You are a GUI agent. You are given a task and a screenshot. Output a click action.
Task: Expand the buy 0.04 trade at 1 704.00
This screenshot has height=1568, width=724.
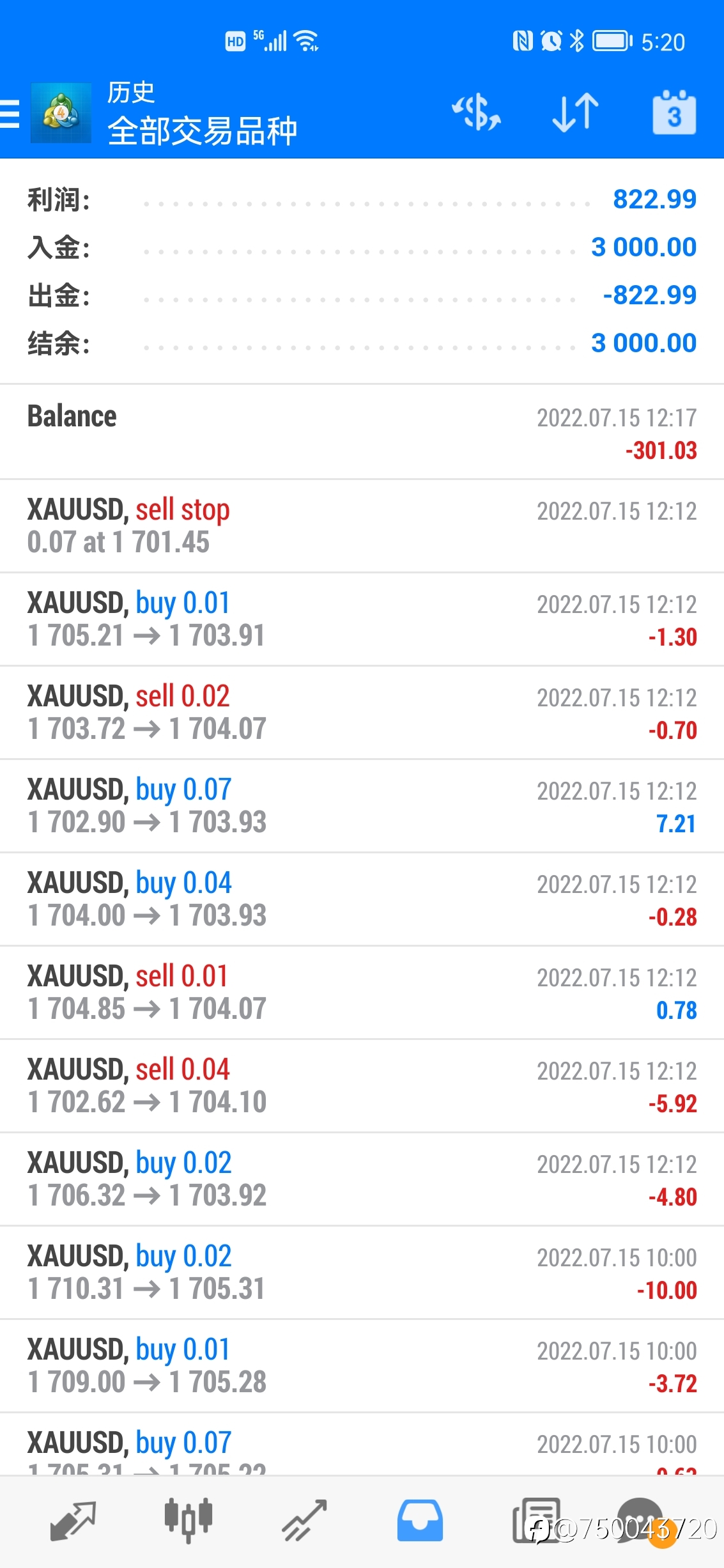coord(362,899)
